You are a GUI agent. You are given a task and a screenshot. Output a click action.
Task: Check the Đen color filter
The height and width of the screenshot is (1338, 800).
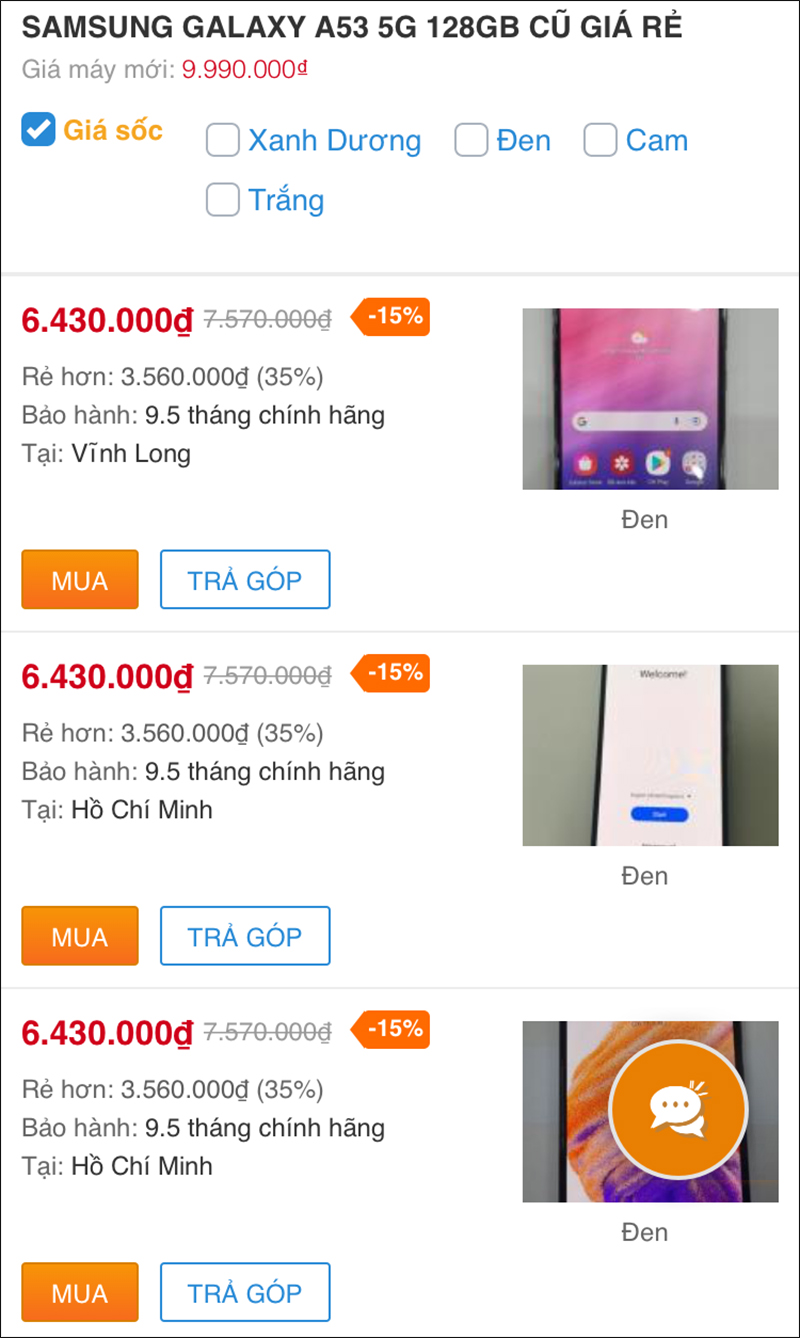pyautogui.click(x=471, y=141)
